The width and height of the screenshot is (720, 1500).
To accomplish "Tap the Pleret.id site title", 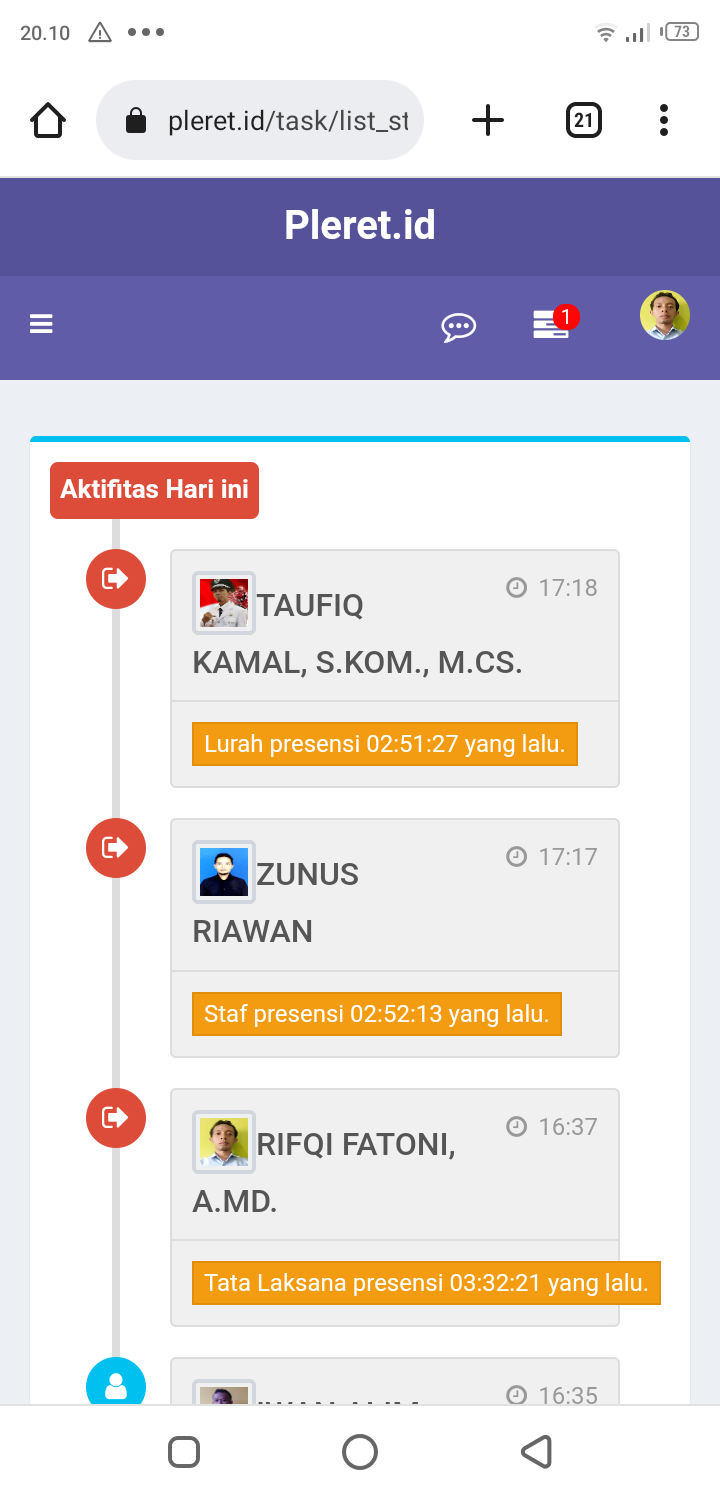I will pyautogui.click(x=360, y=225).
